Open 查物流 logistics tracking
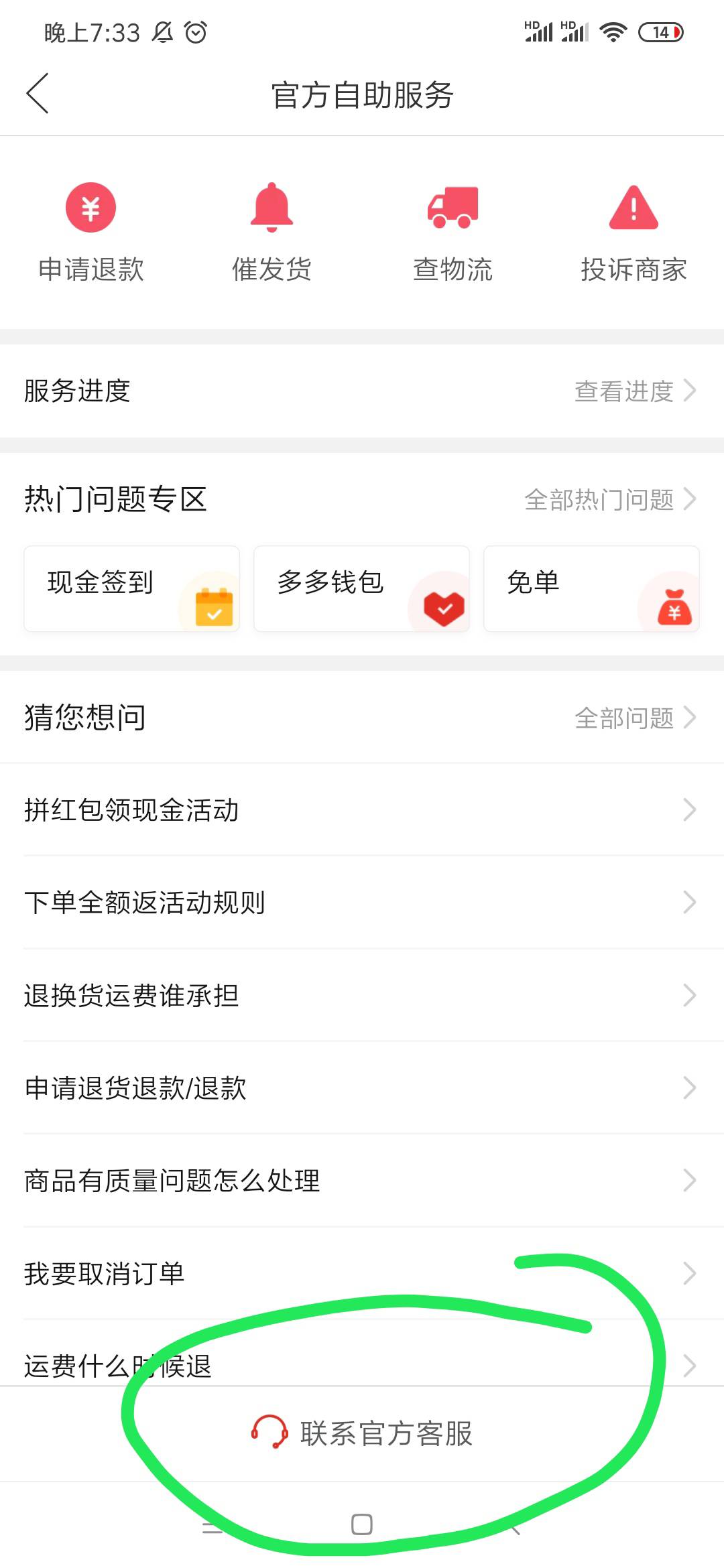 pos(452,233)
